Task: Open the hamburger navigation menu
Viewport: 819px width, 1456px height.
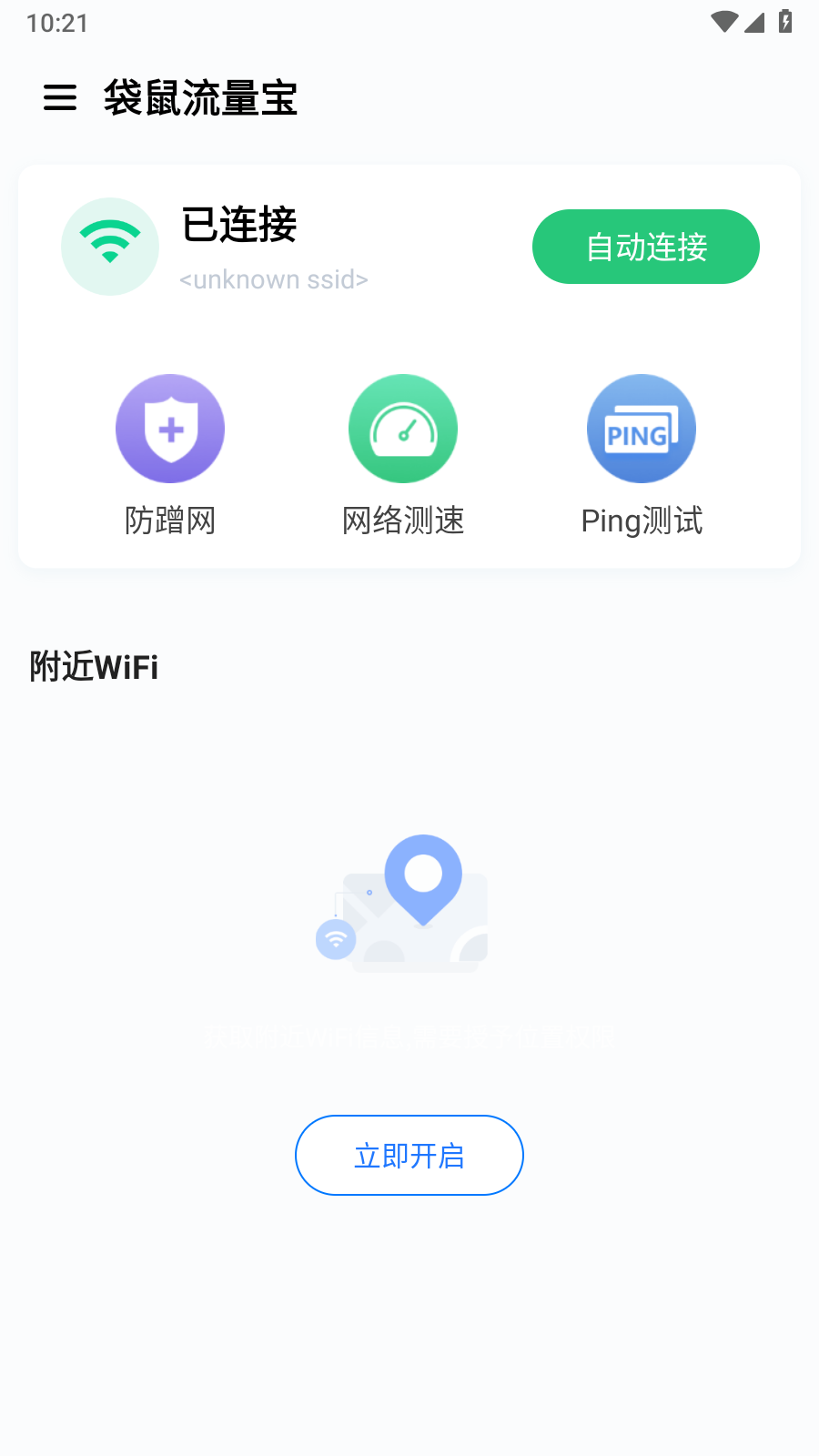Action: tap(59, 98)
